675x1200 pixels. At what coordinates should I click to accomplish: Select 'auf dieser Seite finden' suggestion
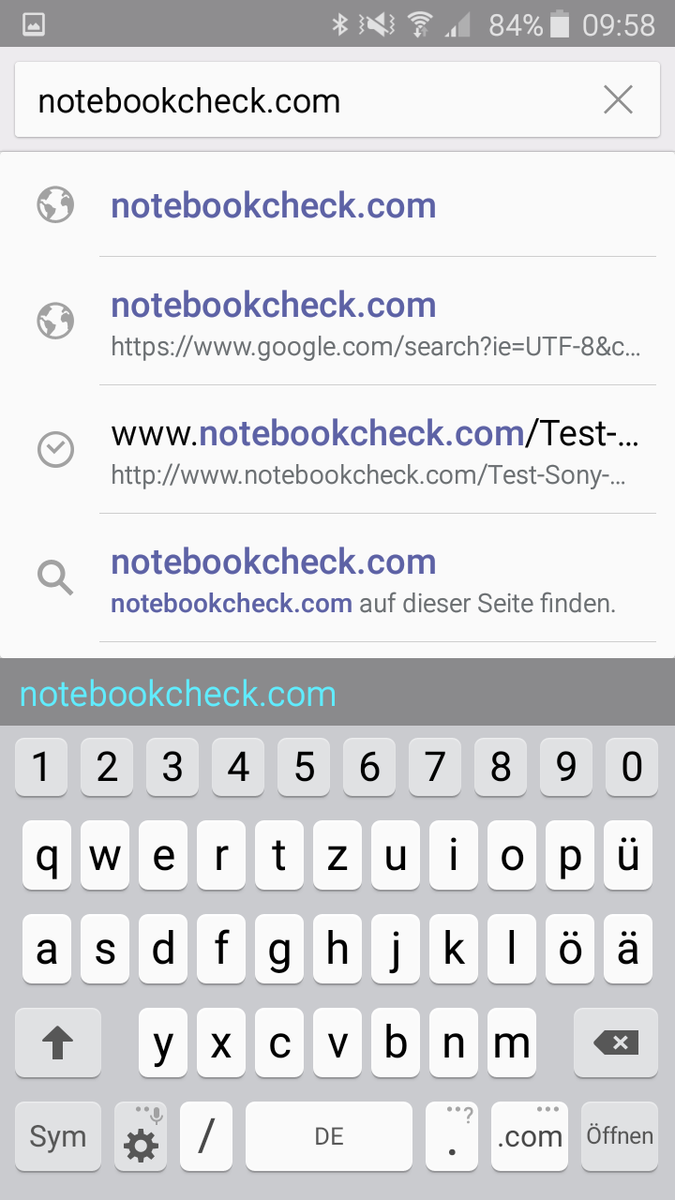[x=375, y=580]
